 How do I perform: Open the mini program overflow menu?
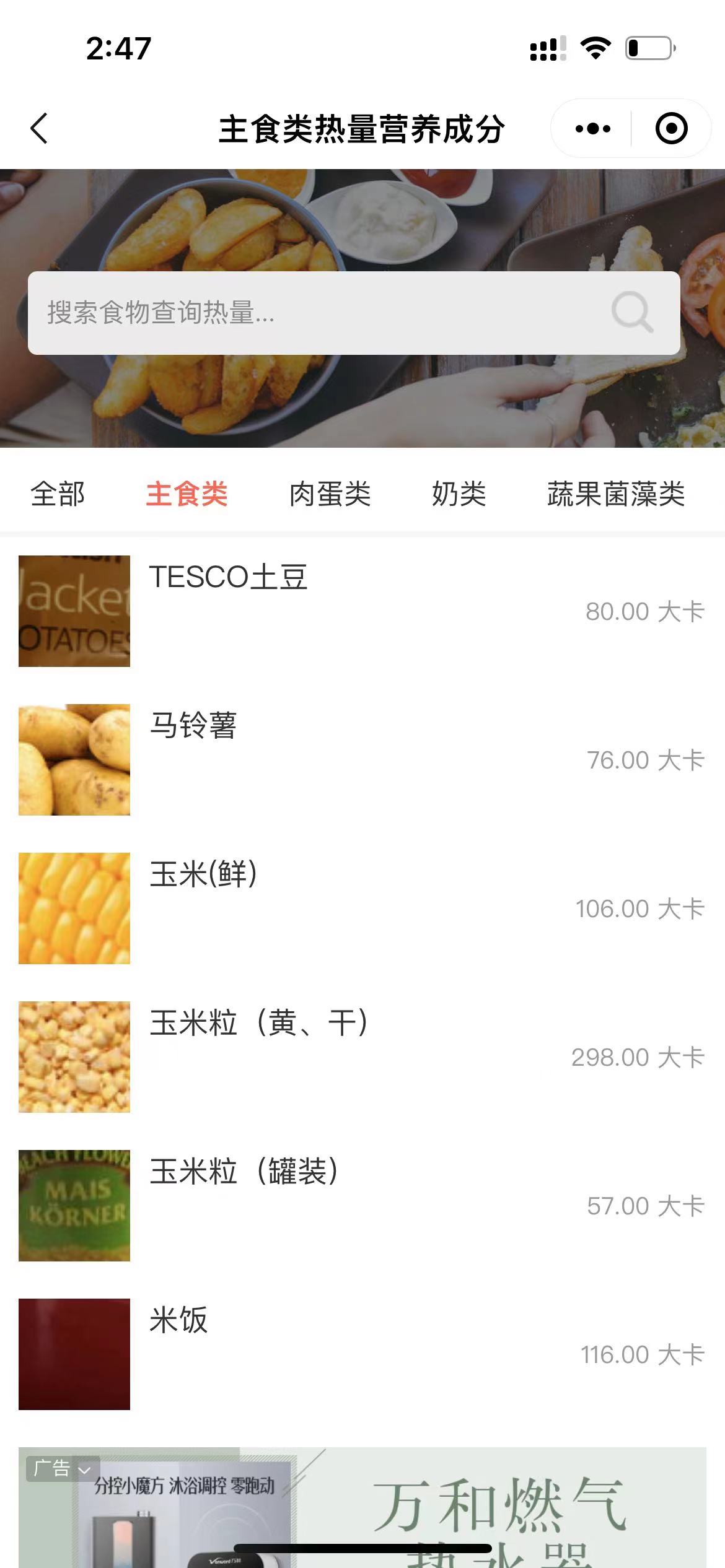(x=592, y=129)
